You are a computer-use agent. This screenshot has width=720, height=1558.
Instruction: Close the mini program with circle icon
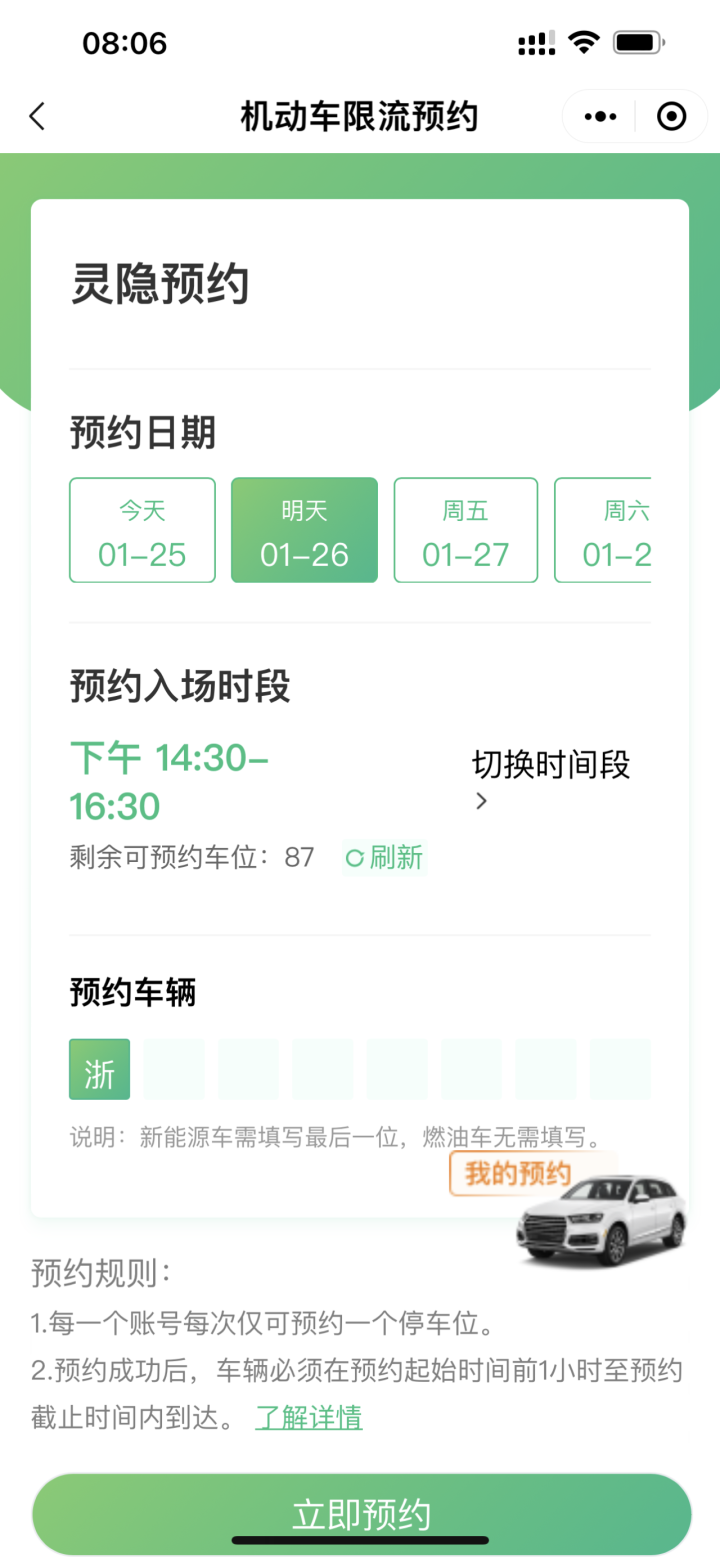point(671,117)
